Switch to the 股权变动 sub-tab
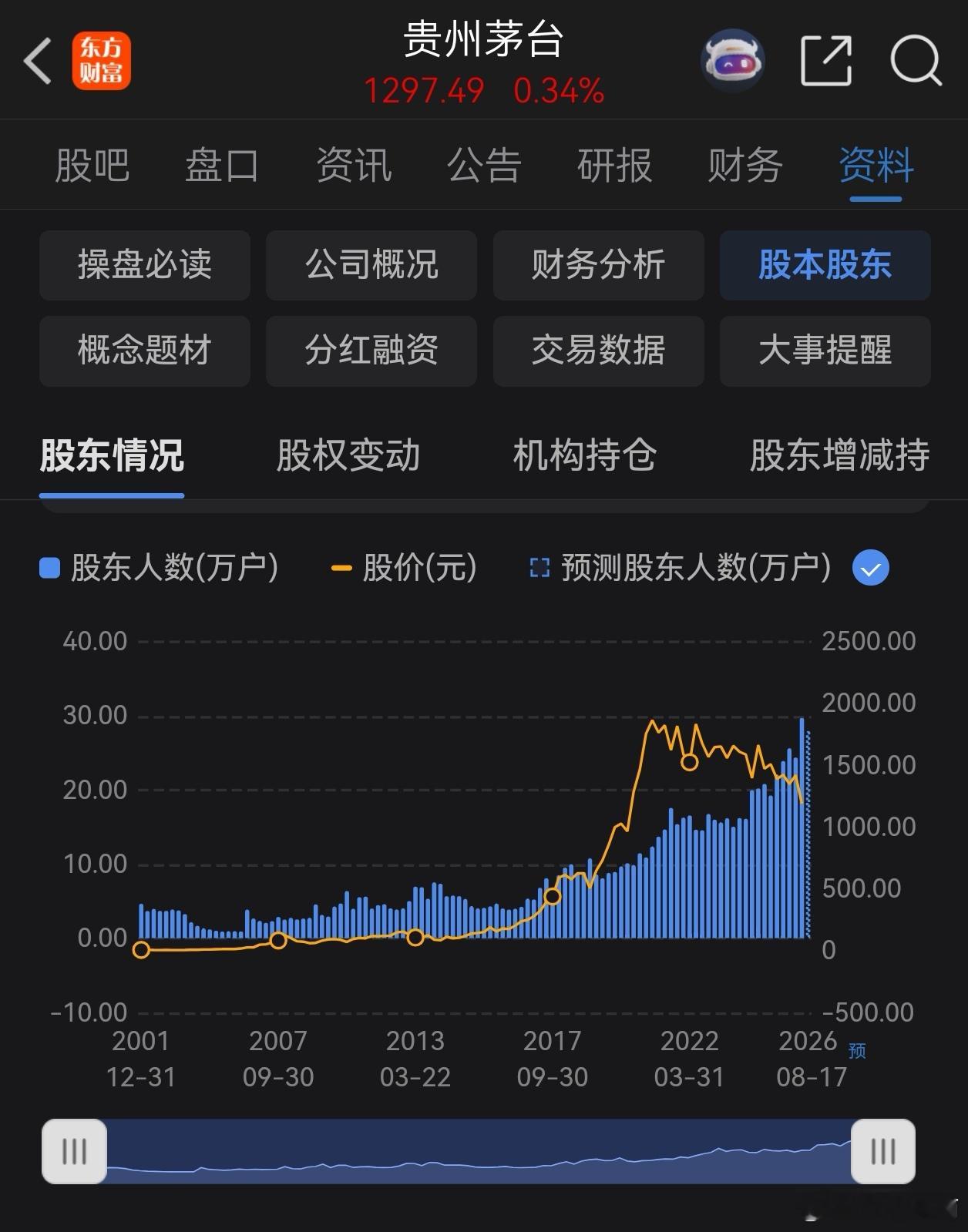 (348, 455)
